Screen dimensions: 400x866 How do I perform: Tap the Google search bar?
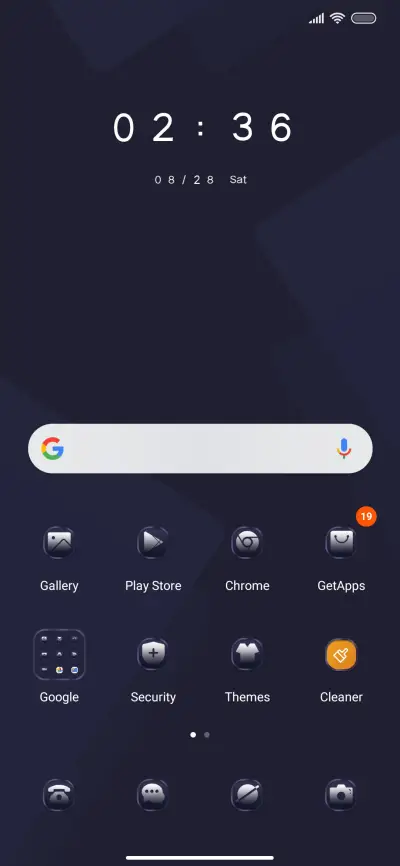click(x=200, y=448)
